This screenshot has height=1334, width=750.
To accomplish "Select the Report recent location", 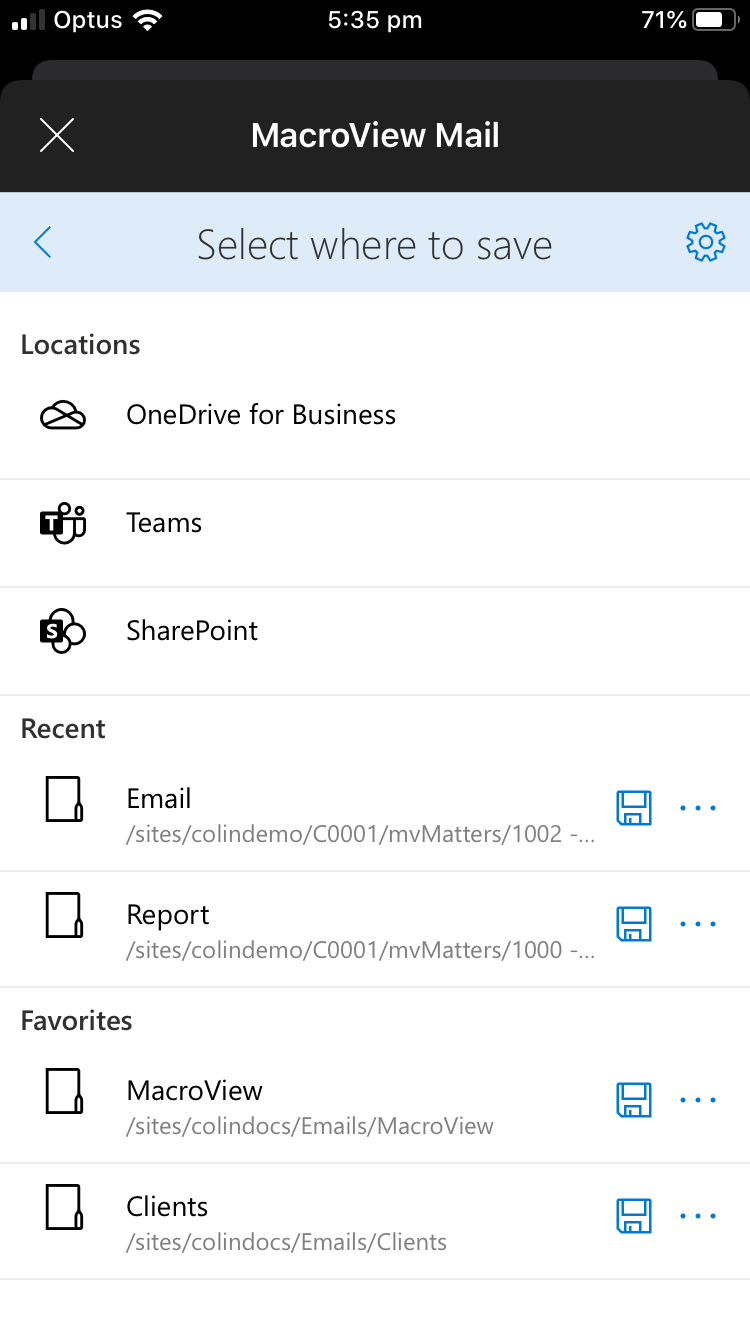I will (167, 914).
